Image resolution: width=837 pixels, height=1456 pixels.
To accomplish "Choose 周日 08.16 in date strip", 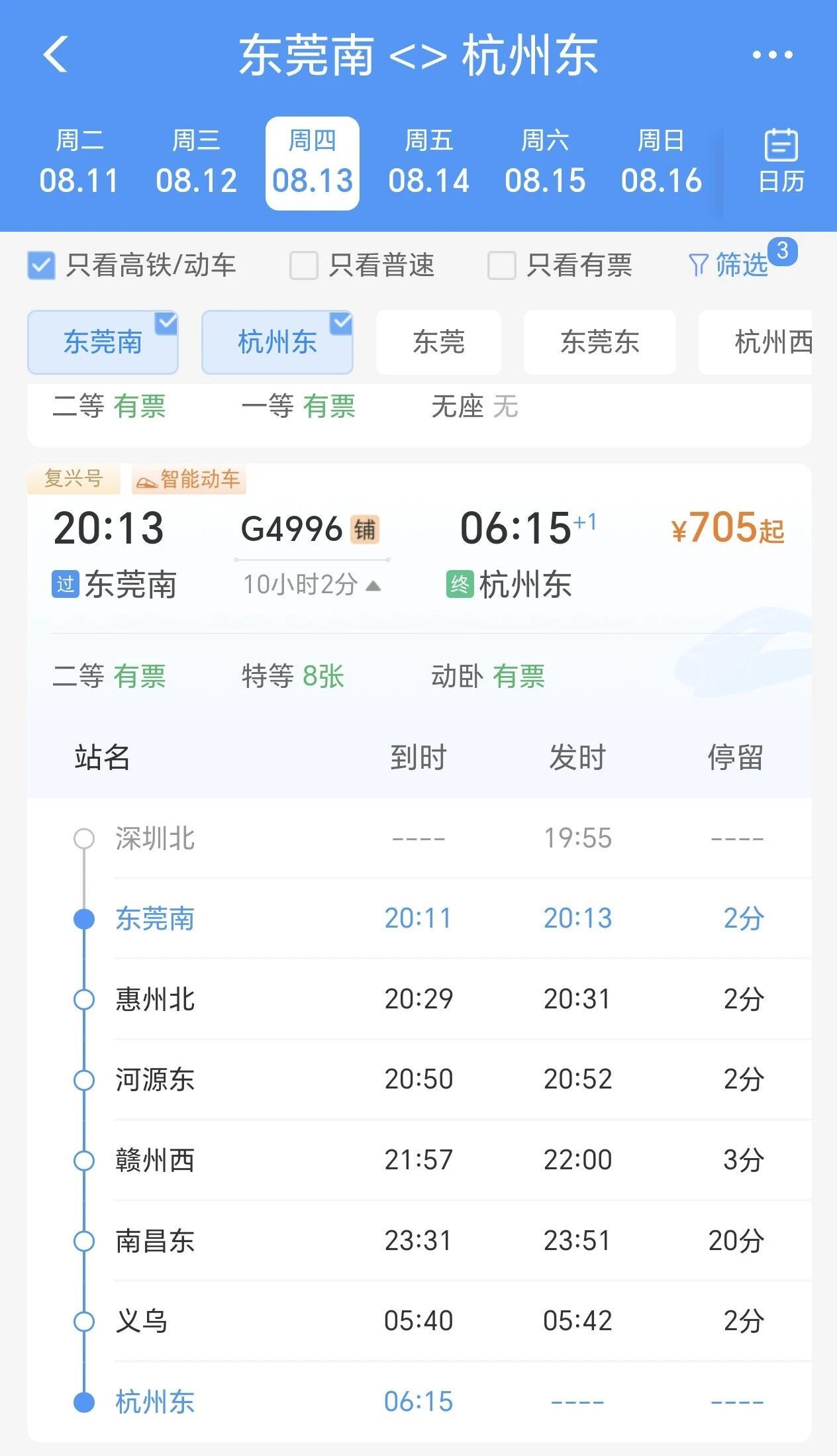I will pos(661,163).
